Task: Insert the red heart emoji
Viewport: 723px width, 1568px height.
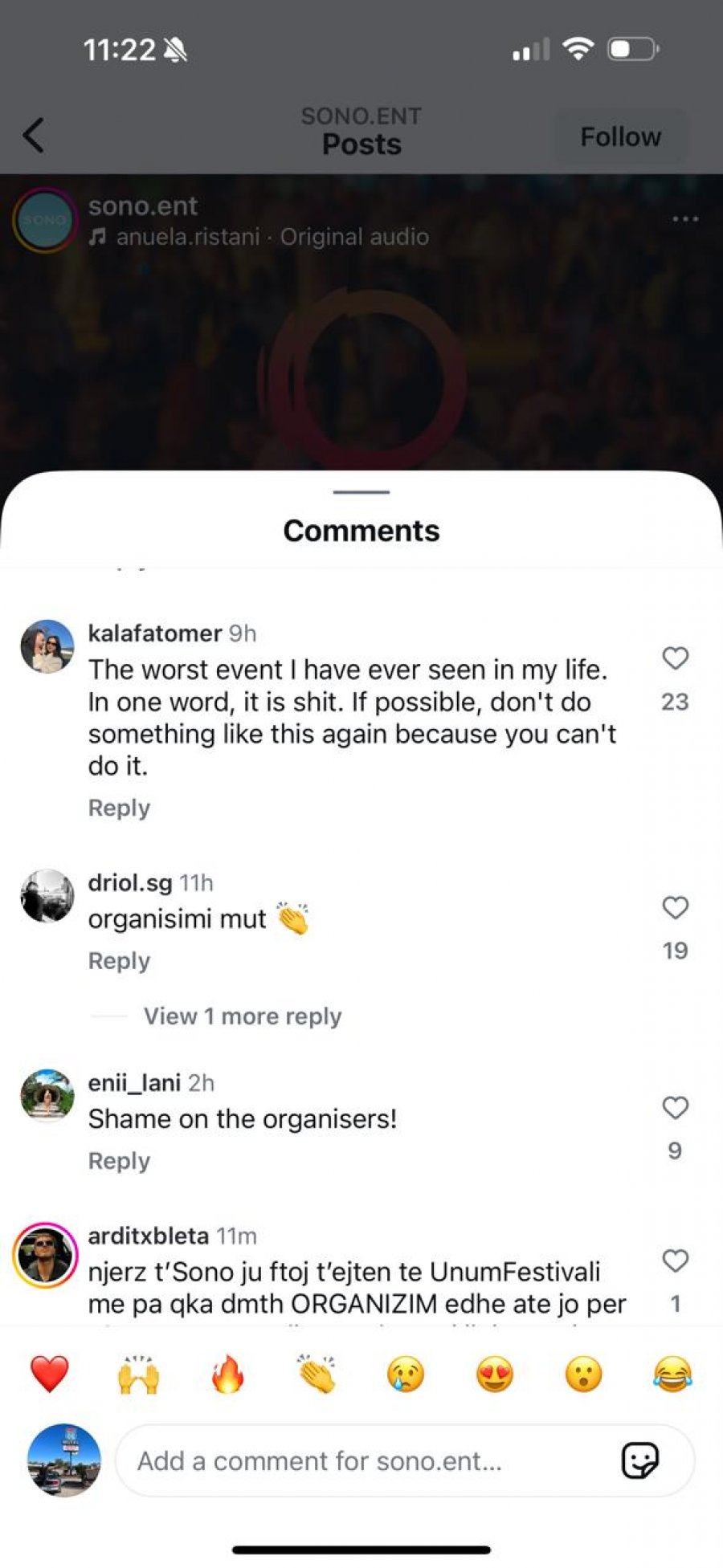Action: point(50,1374)
